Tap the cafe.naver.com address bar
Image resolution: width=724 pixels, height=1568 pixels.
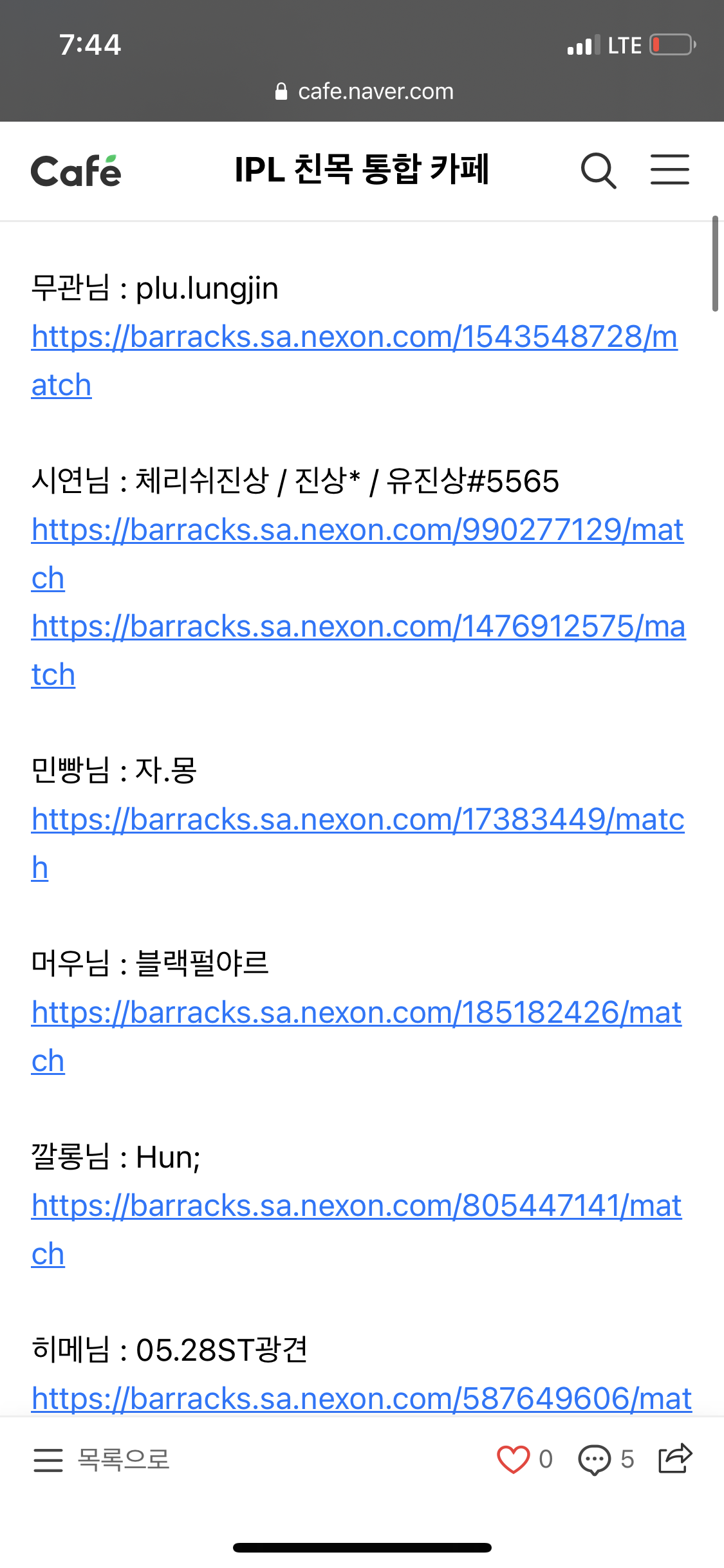point(364,91)
